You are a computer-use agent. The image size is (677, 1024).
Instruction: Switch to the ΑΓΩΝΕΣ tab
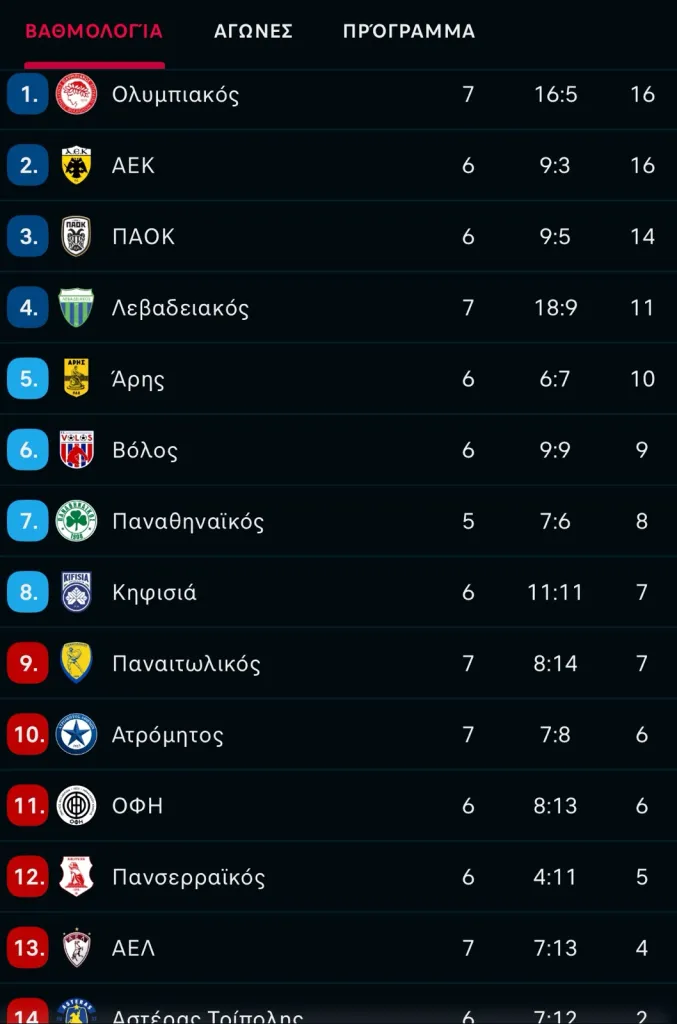253,31
